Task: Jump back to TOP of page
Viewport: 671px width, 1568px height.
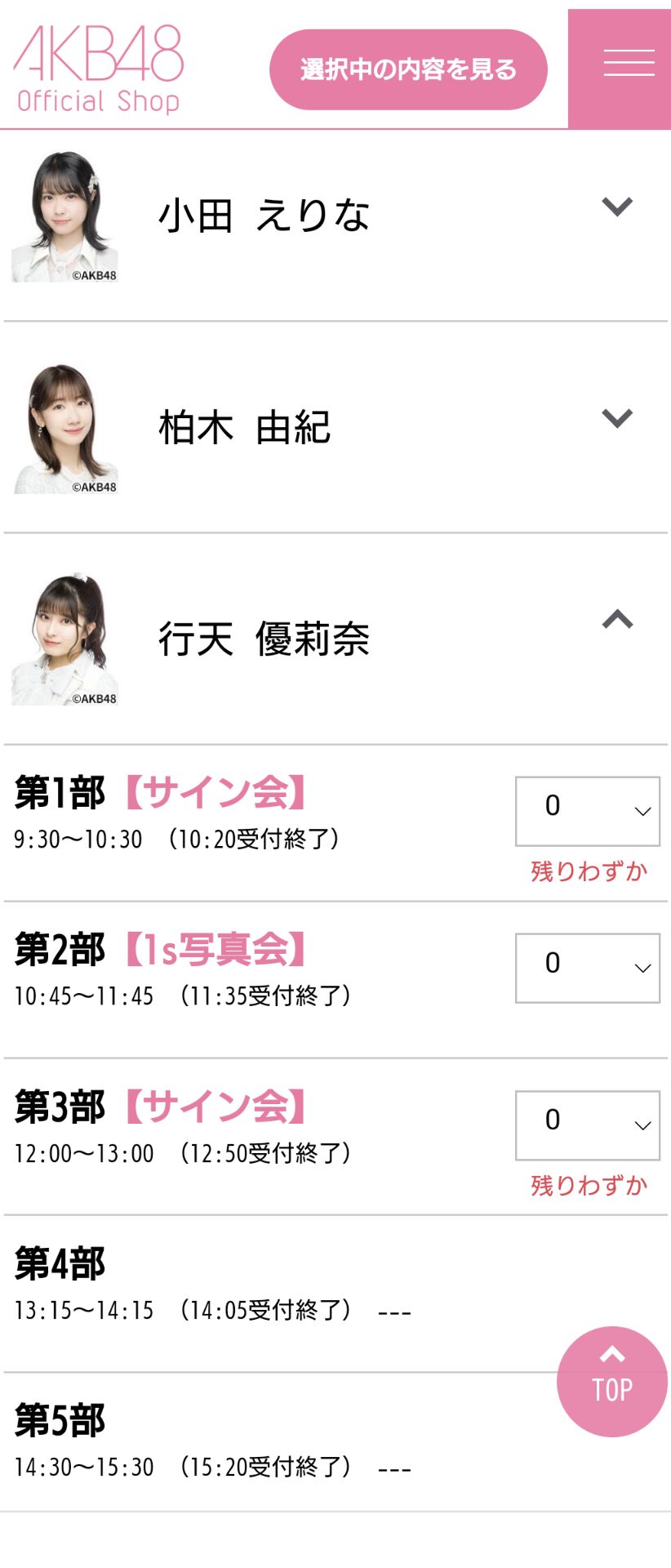Action: click(x=612, y=1381)
